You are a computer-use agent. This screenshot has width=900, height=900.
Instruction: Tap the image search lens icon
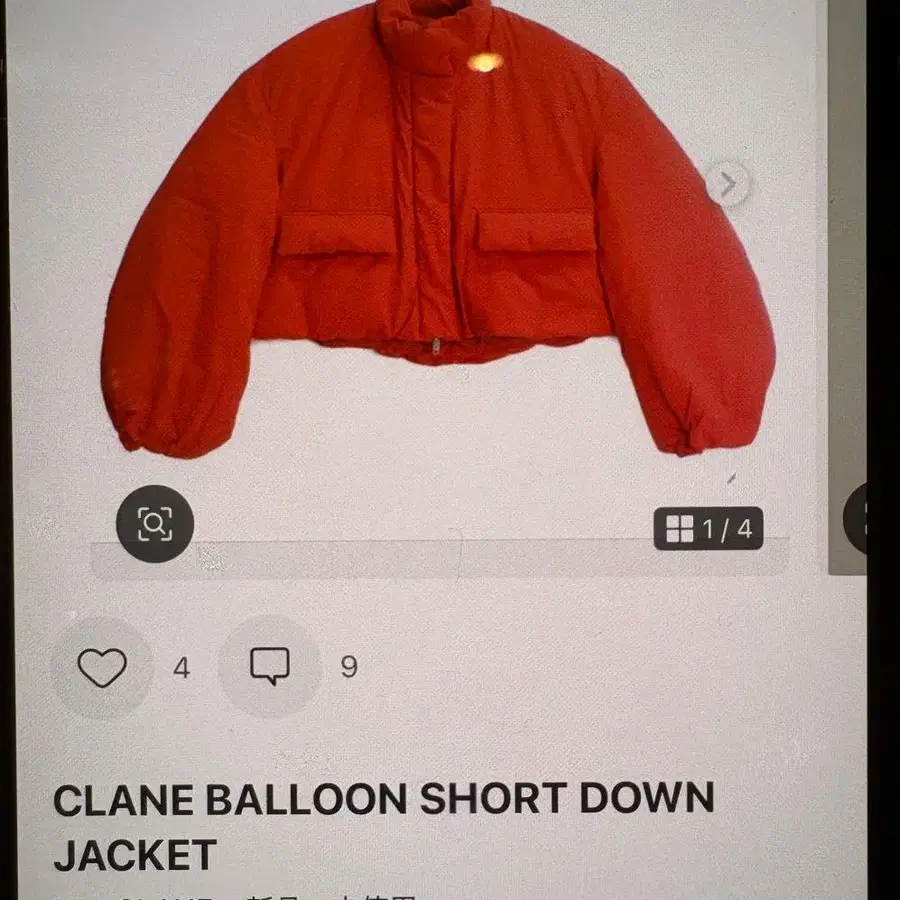155,523
